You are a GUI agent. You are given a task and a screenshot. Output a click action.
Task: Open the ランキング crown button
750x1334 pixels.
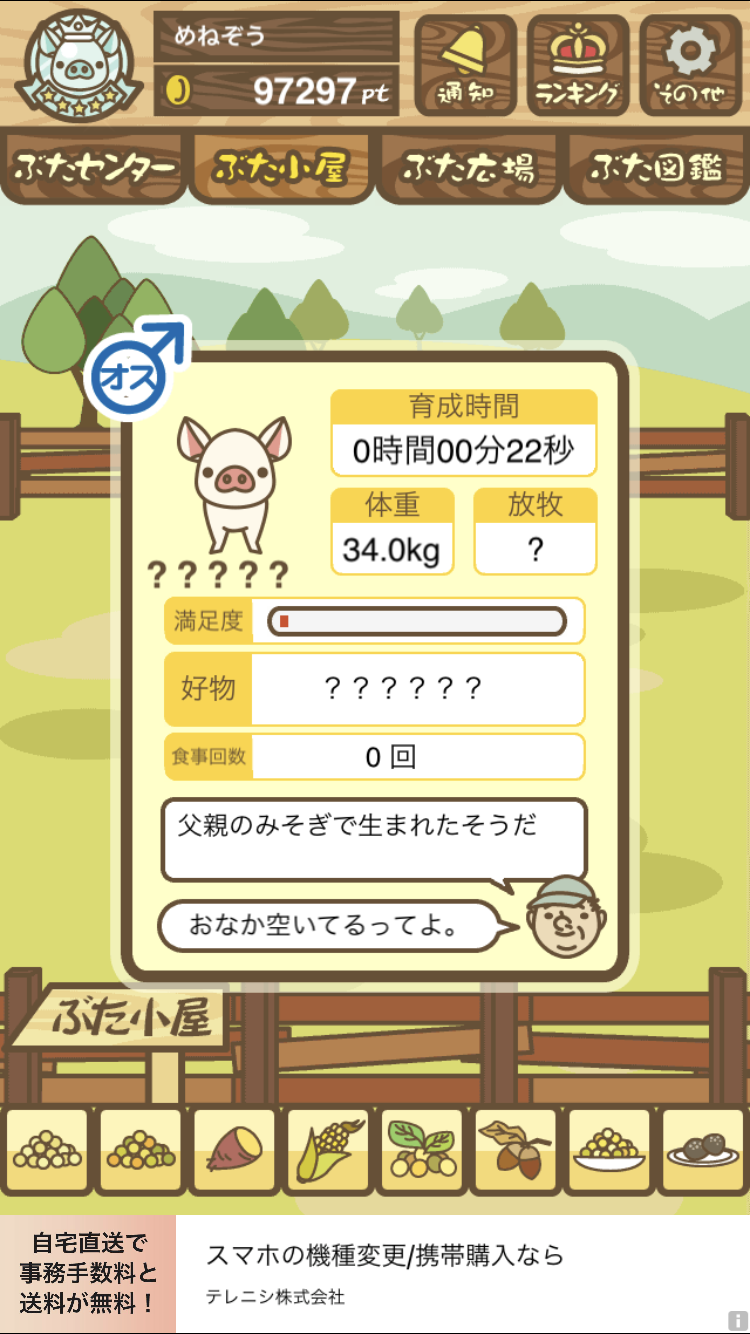[578, 65]
